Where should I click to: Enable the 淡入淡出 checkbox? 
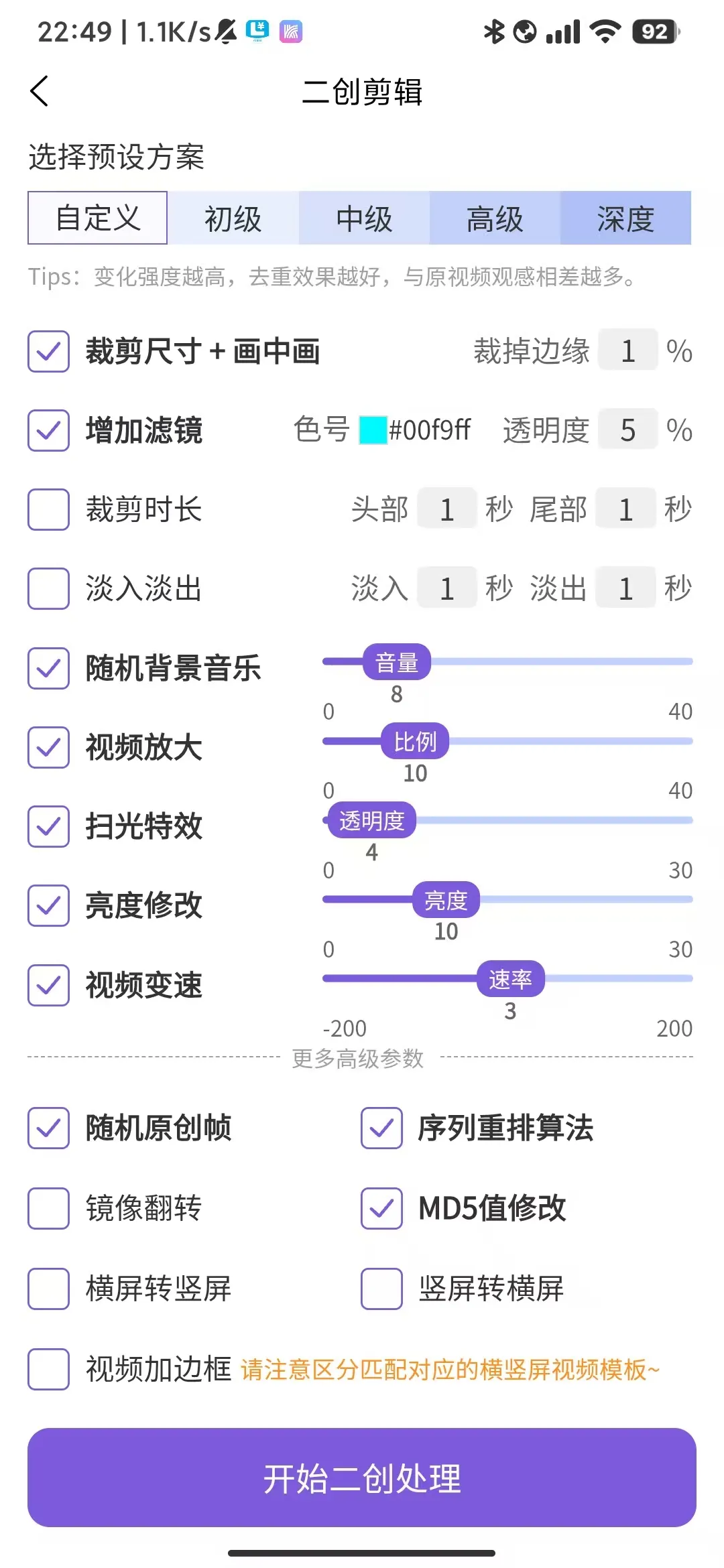[x=48, y=588]
